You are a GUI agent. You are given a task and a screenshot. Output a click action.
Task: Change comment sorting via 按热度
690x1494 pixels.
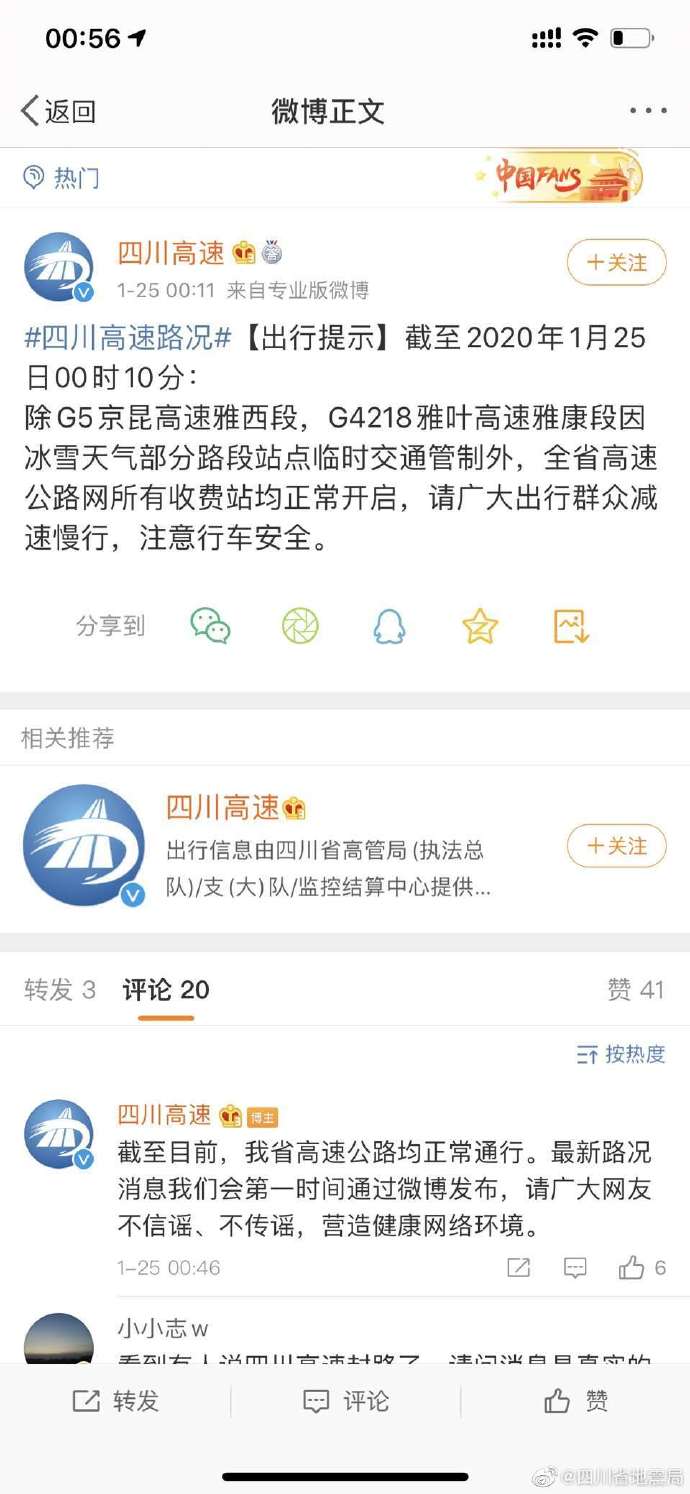621,1054
